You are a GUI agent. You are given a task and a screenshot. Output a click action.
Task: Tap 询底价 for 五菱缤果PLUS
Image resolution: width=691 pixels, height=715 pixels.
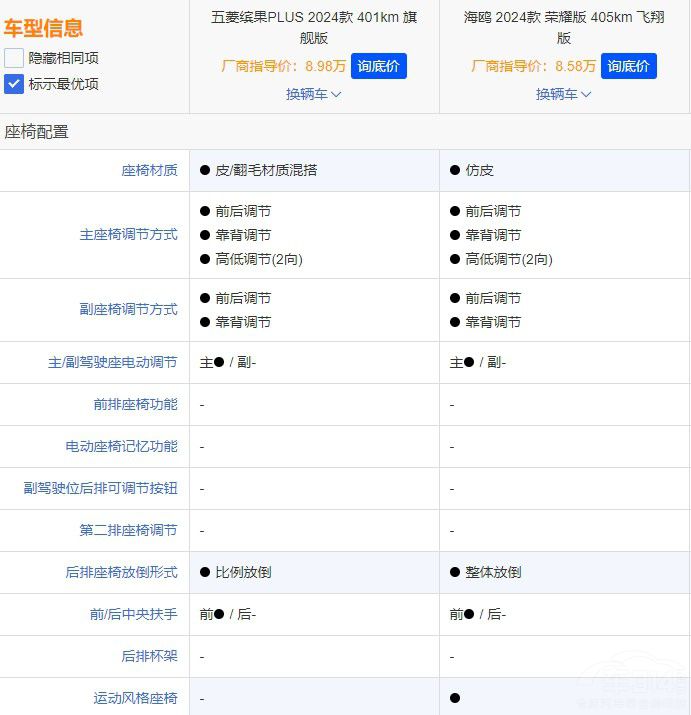pyautogui.click(x=378, y=66)
